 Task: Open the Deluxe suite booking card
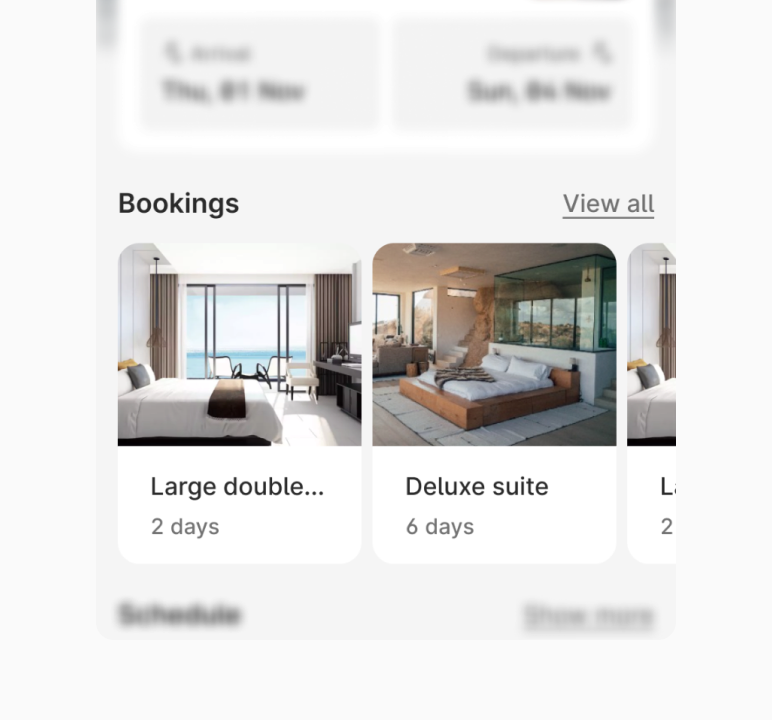pos(494,403)
